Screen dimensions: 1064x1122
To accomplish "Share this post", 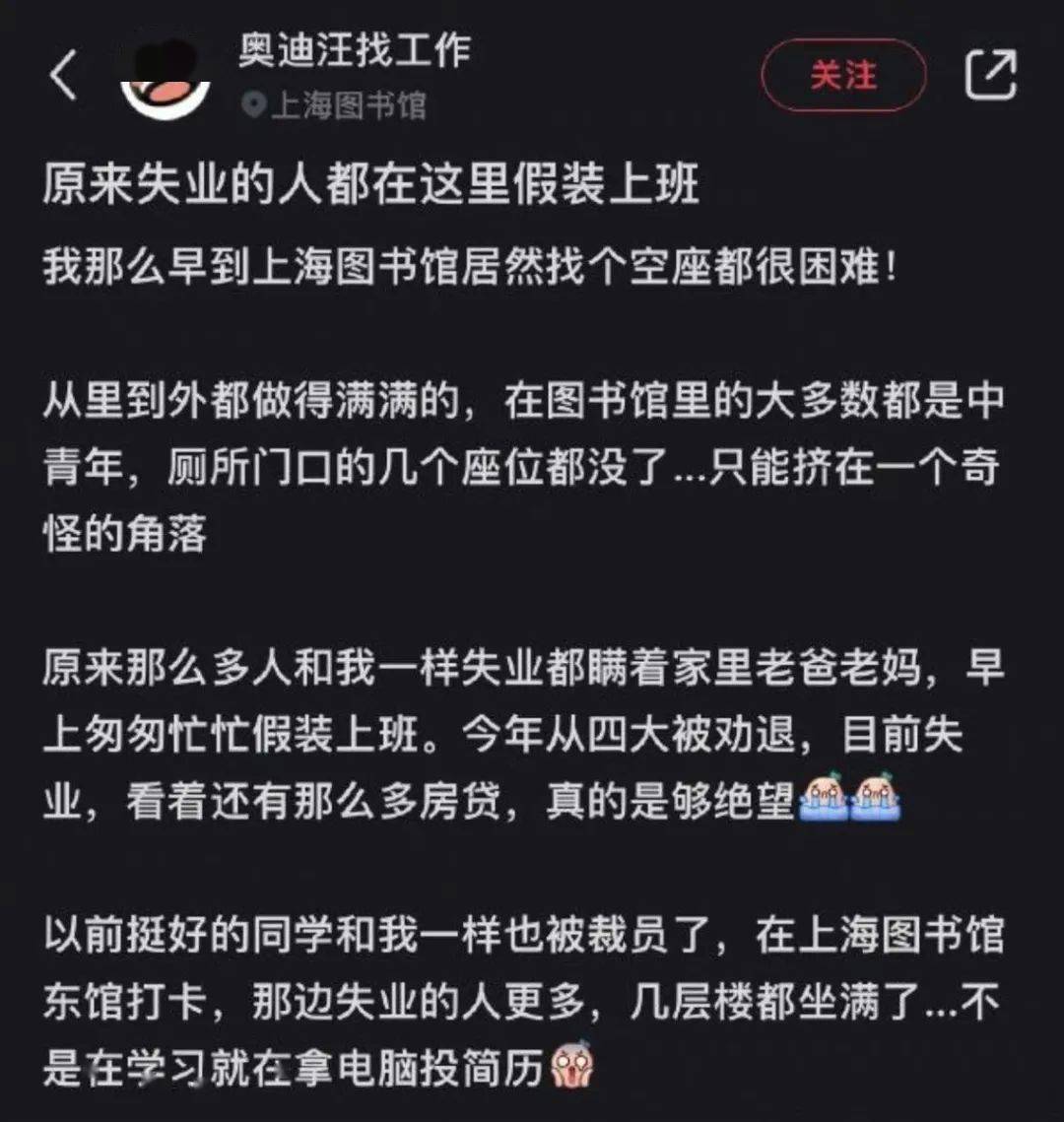I will 989,75.
